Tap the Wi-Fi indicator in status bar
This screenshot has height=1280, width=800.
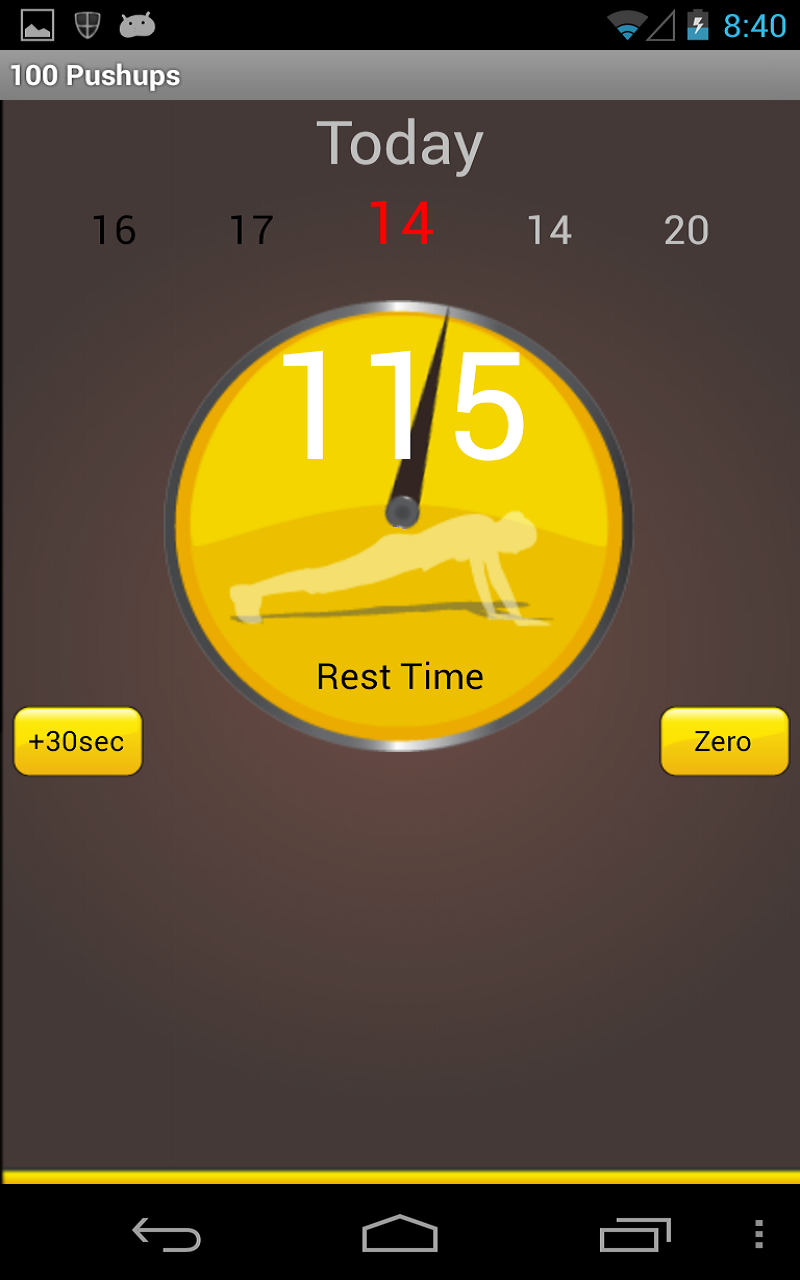coord(625,25)
